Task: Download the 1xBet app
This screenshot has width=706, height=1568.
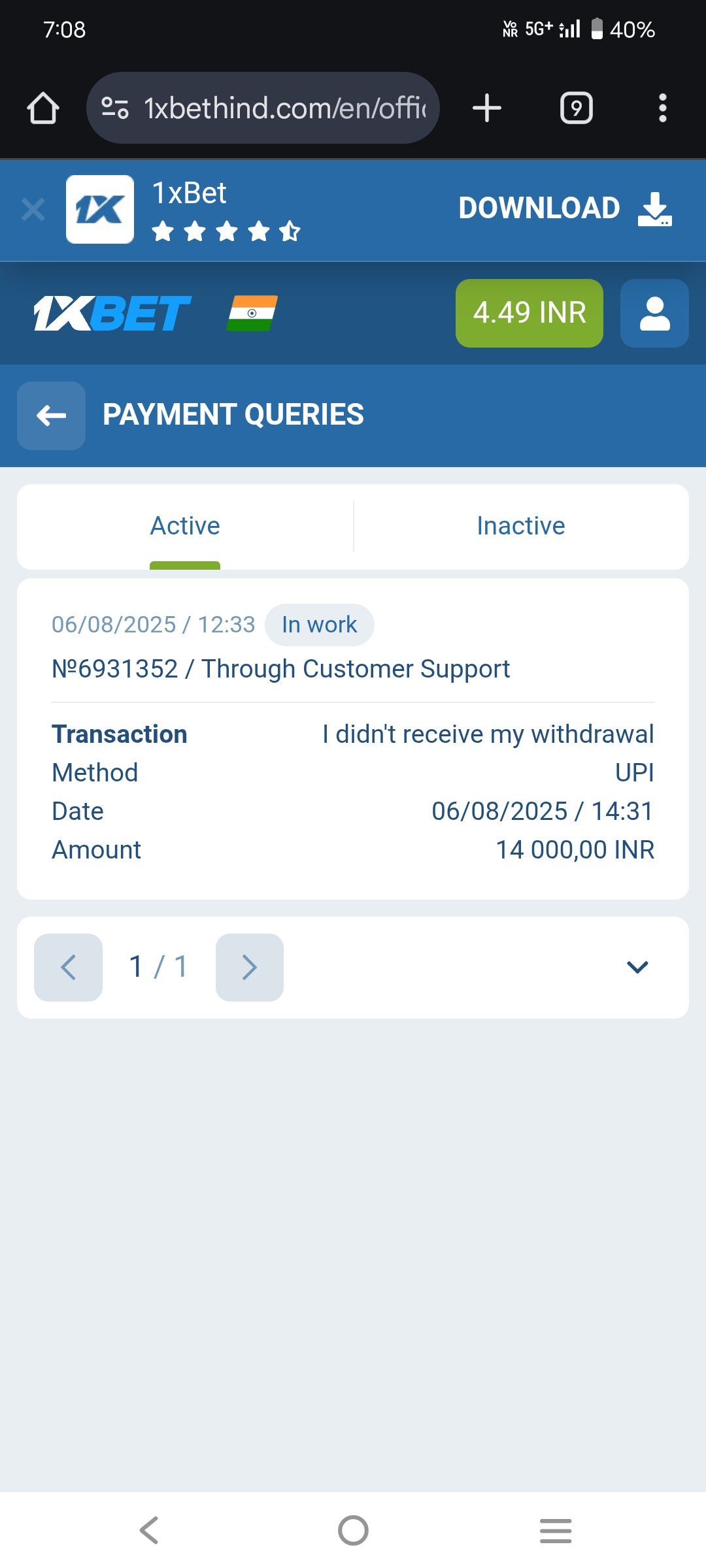Action: [x=565, y=208]
